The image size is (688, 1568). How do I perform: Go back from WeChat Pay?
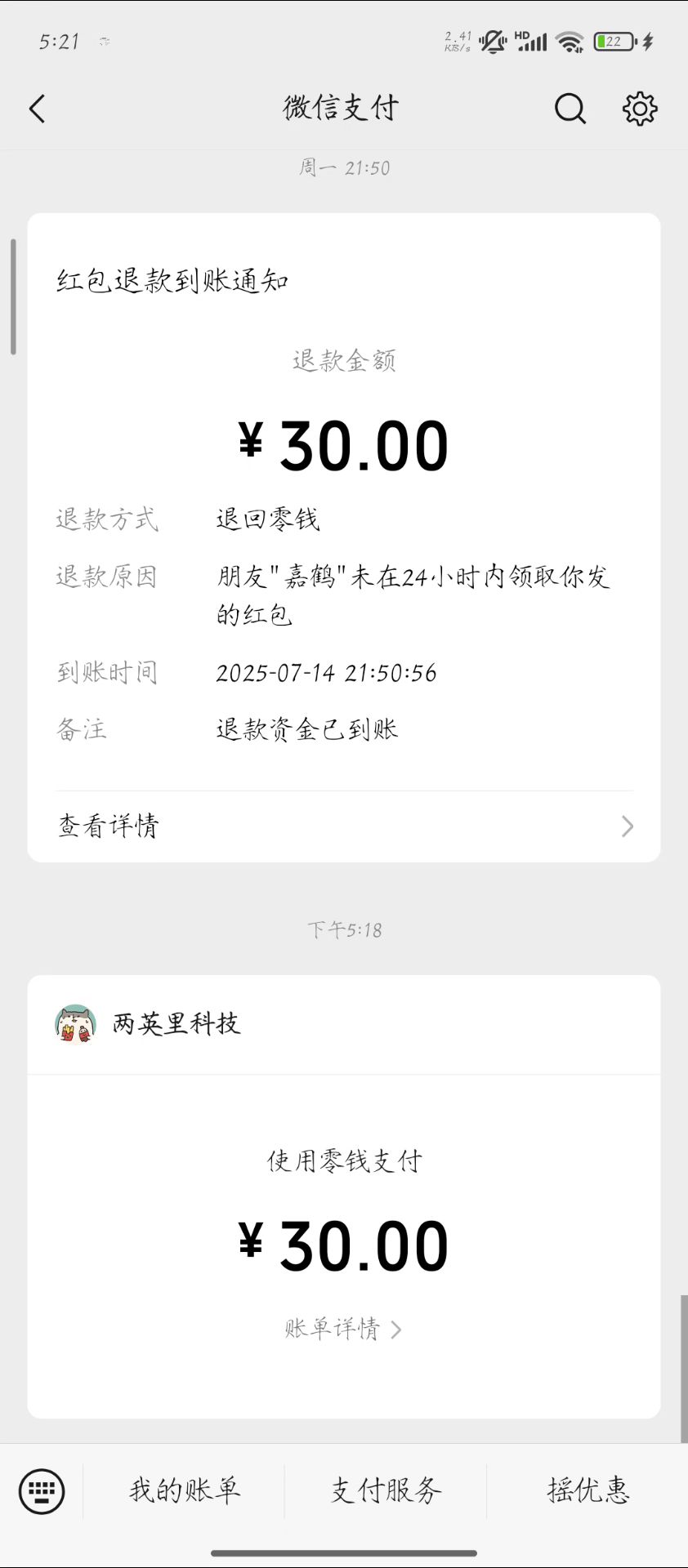click(38, 109)
